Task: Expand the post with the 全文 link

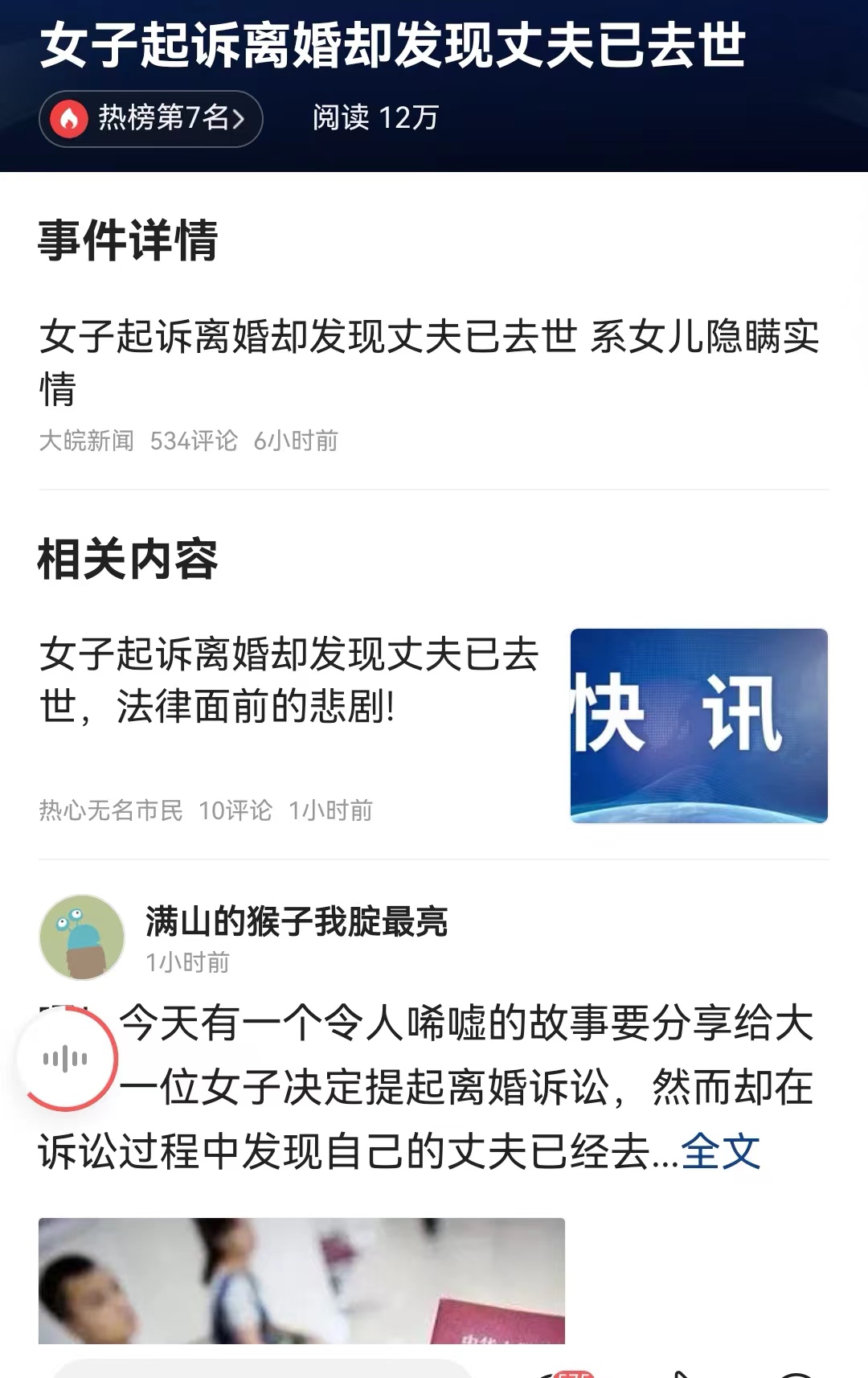Action: pyautogui.click(x=722, y=1150)
